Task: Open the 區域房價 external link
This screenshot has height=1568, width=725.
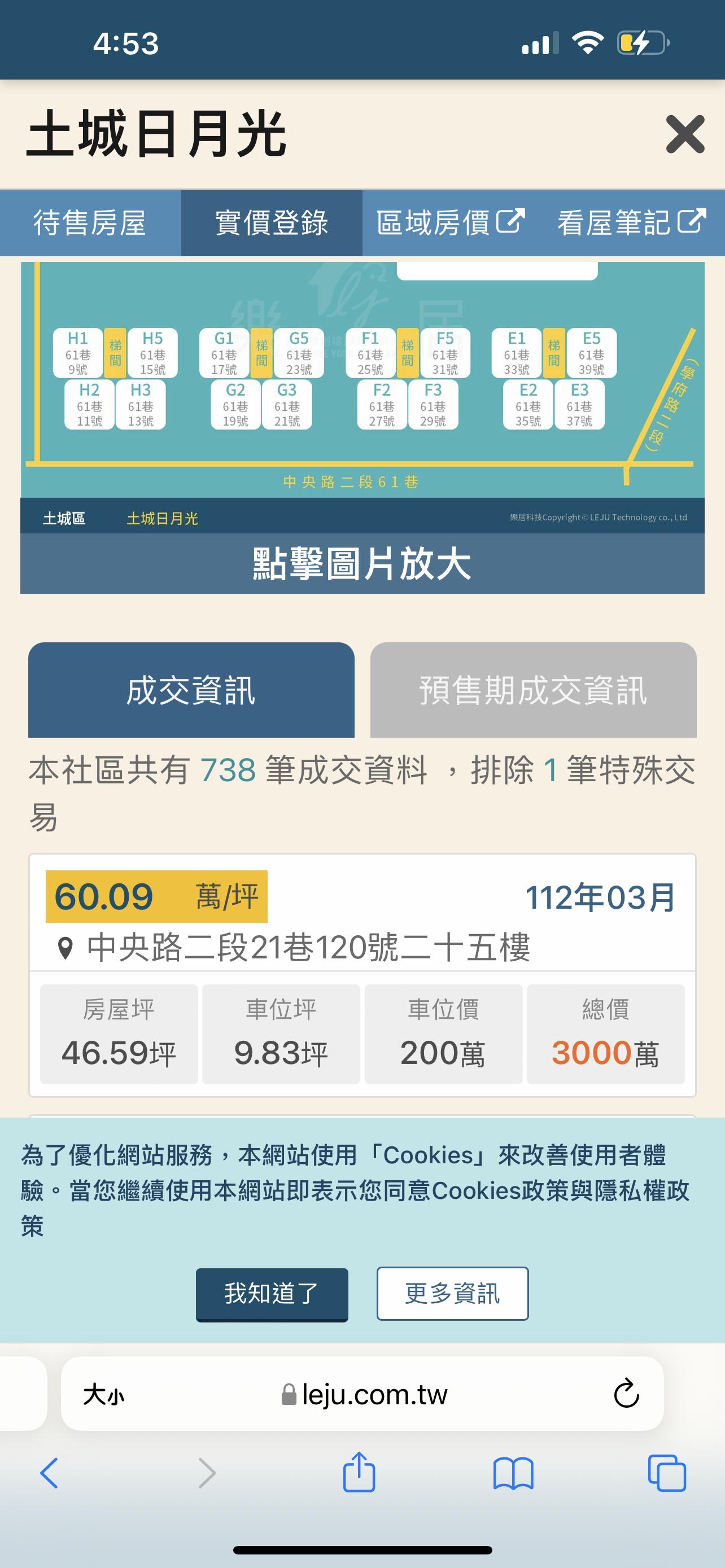Action: [451, 223]
